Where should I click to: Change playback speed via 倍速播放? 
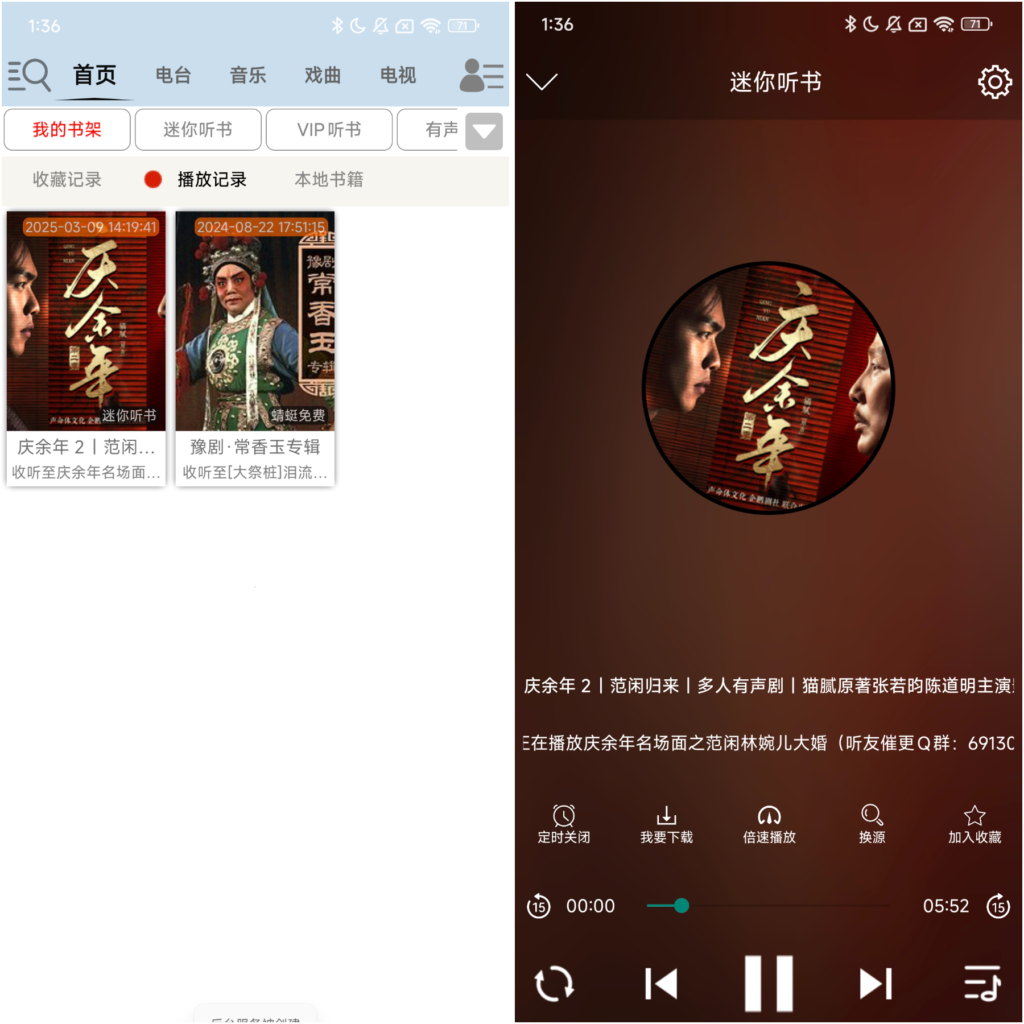769,824
